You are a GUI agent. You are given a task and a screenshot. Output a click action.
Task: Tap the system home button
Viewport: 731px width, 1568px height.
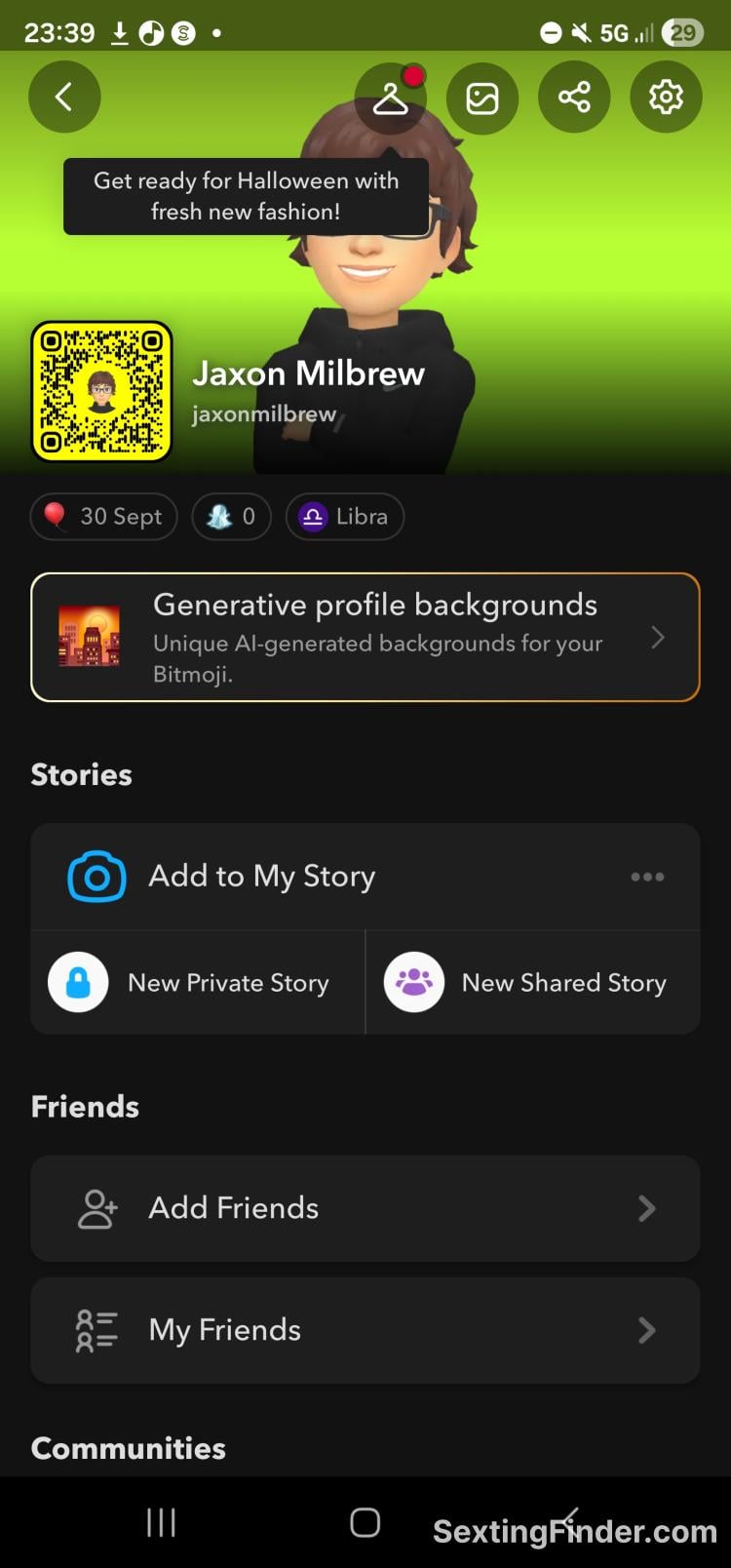coord(365,1522)
